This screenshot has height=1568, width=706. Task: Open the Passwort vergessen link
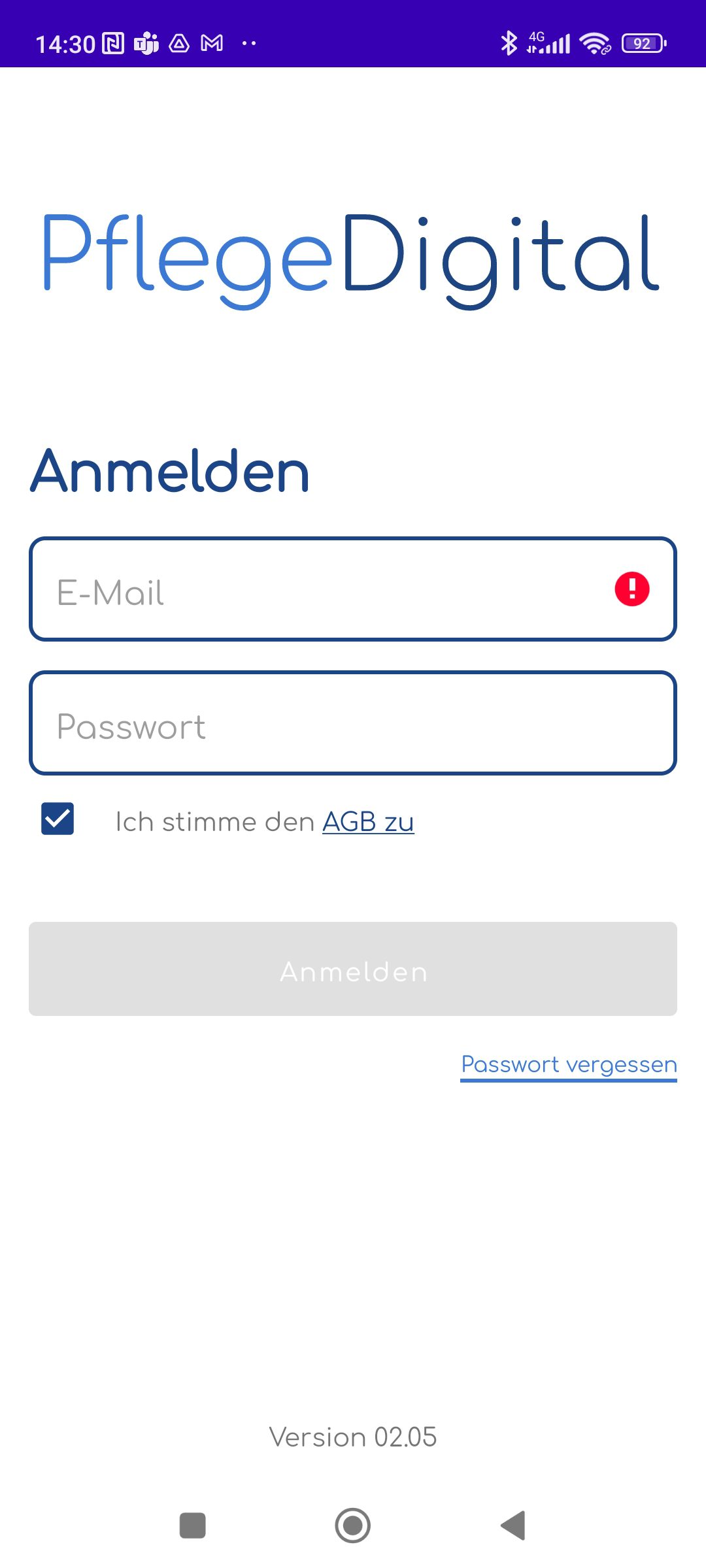[x=569, y=1065]
